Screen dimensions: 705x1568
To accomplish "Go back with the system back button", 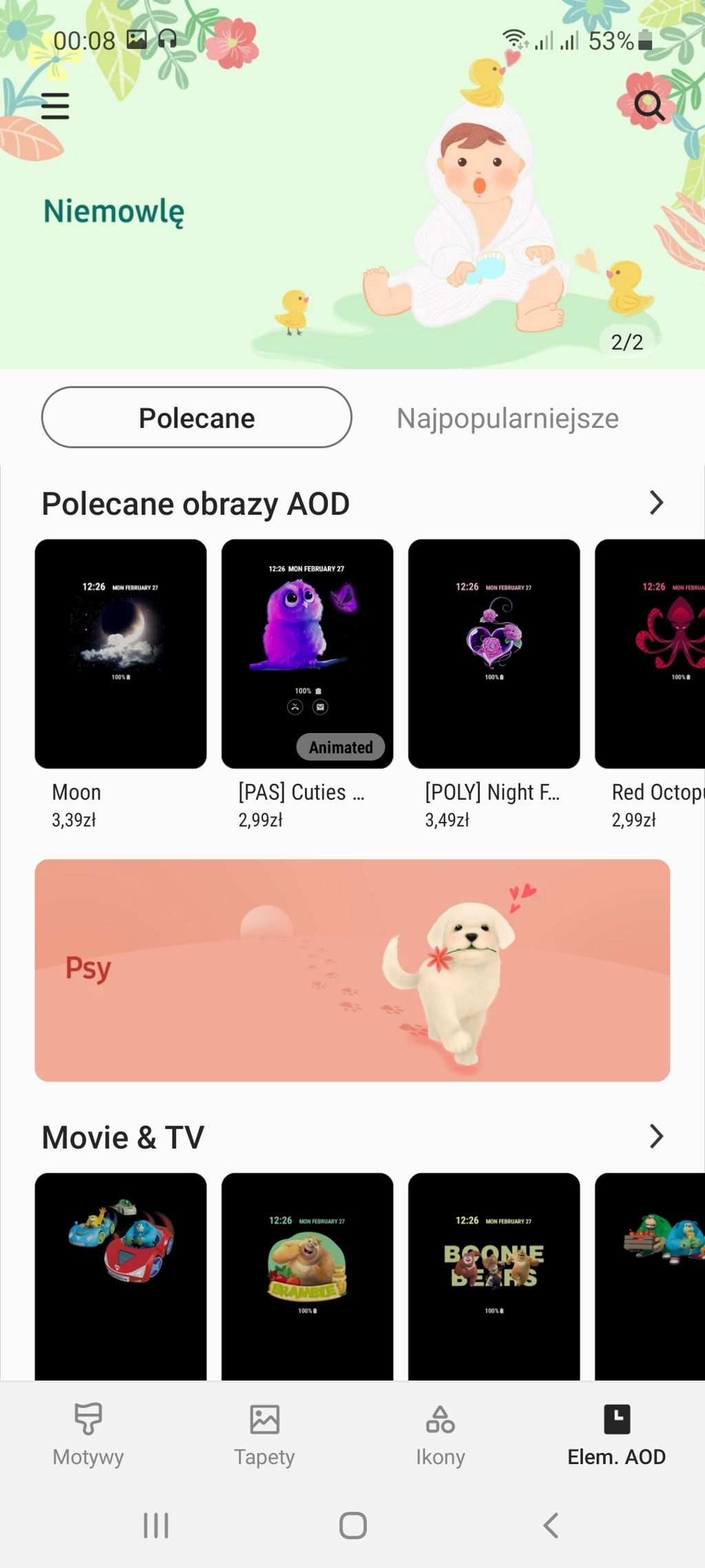I will [551, 1525].
